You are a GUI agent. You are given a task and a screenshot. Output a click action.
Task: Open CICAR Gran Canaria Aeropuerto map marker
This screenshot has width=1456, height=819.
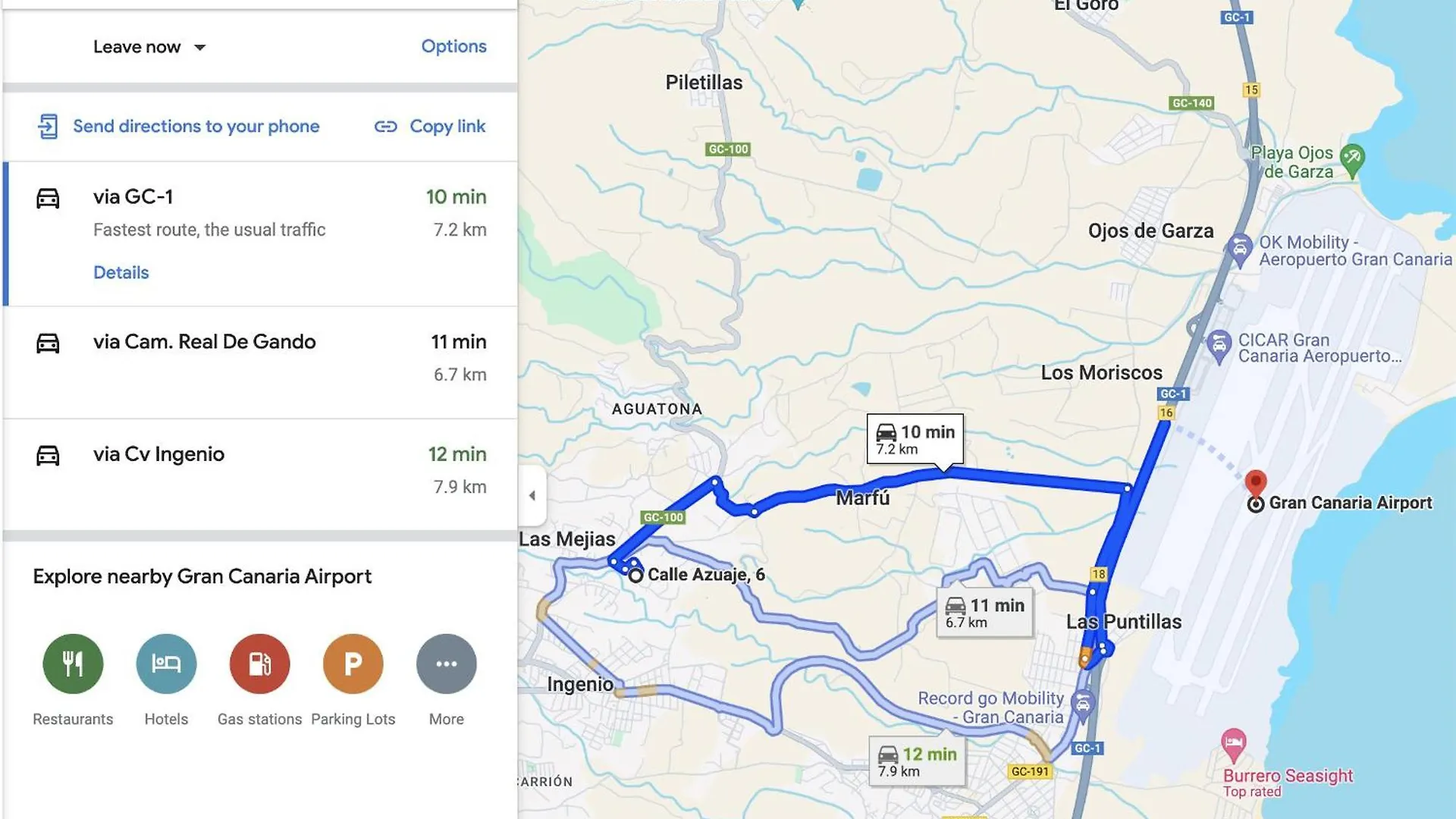[1218, 345]
